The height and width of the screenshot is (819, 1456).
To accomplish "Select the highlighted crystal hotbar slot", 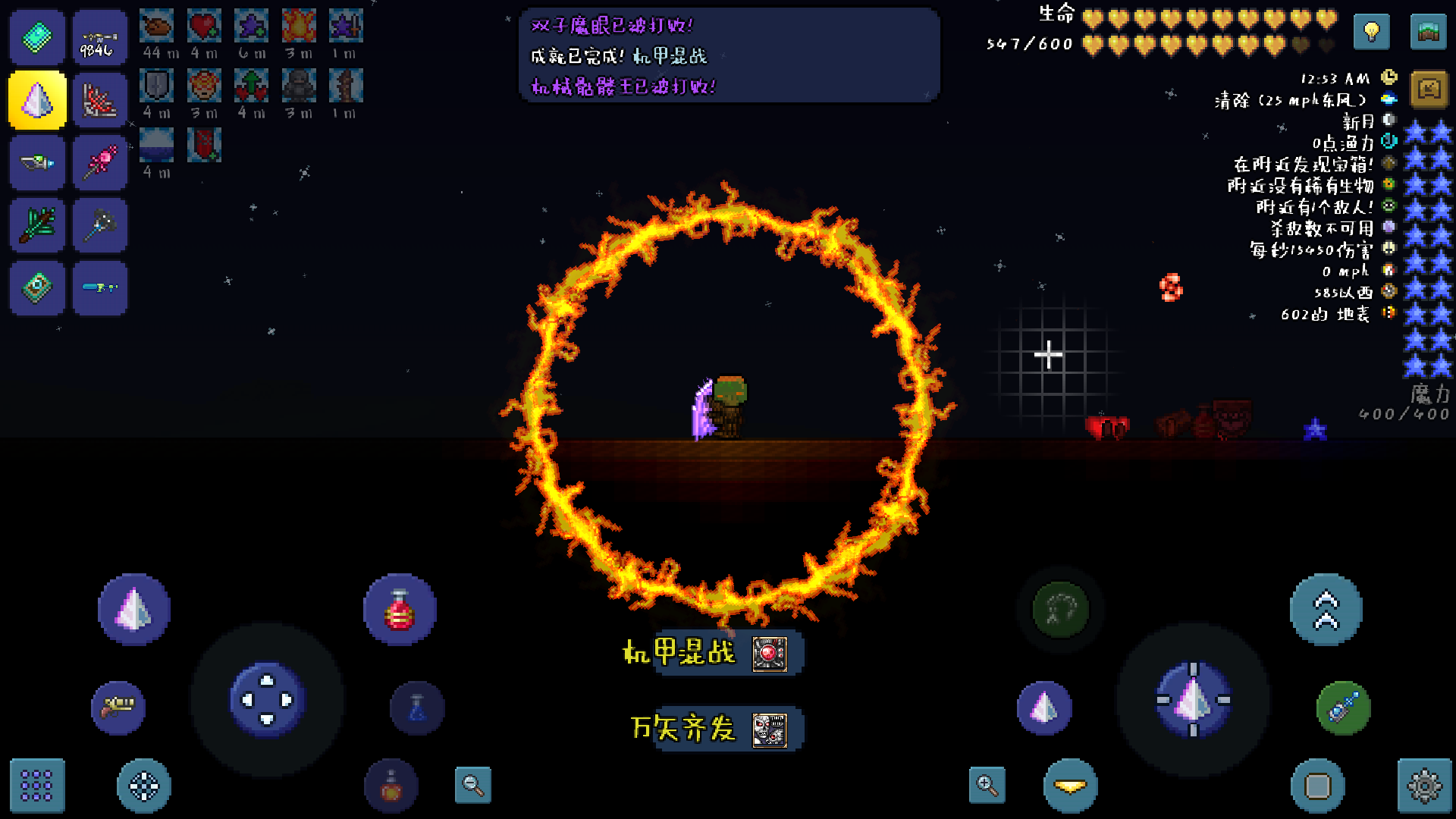I will [x=37, y=100].
